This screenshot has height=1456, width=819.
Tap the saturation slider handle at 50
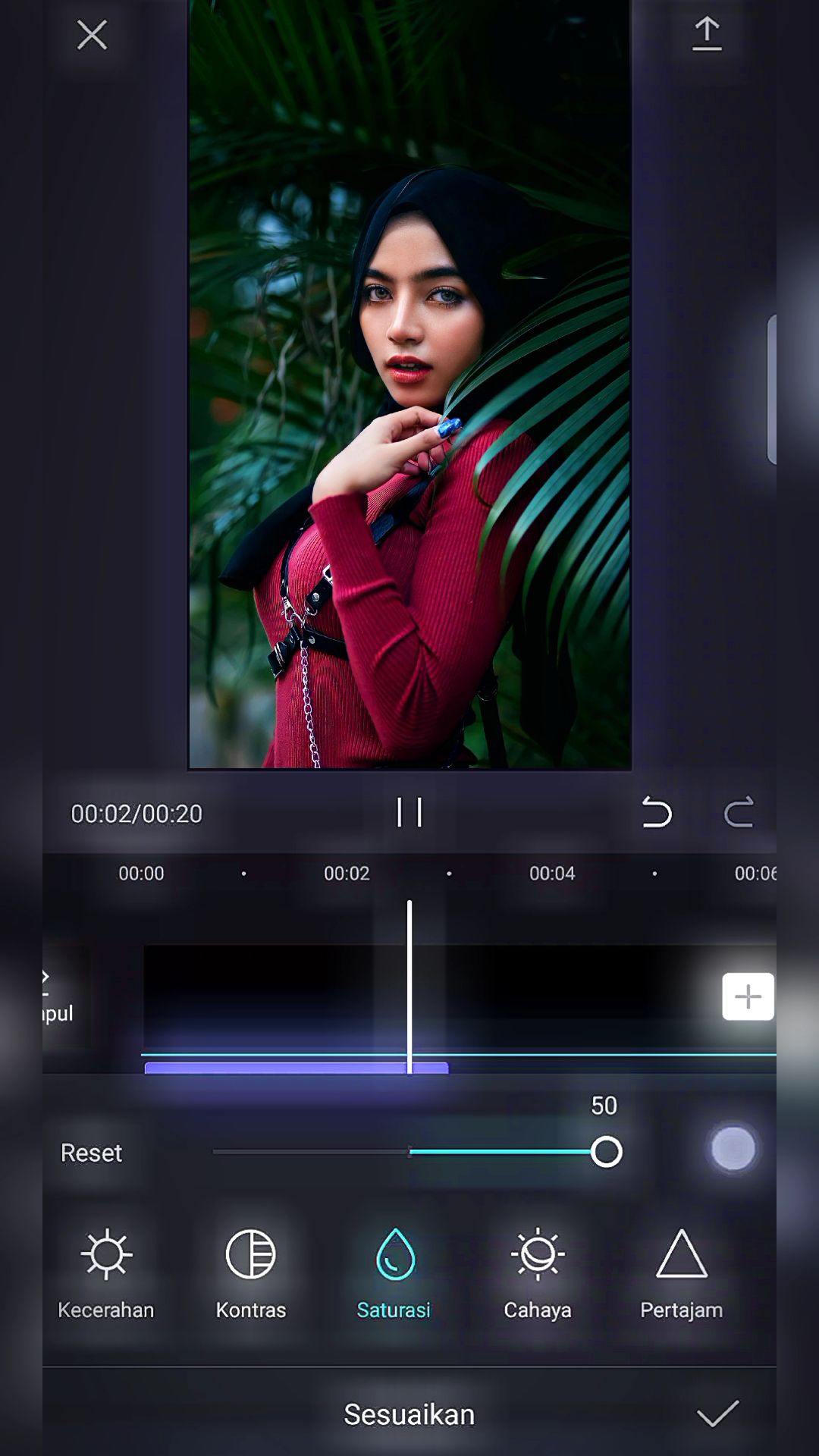[x=607, y=1152]
